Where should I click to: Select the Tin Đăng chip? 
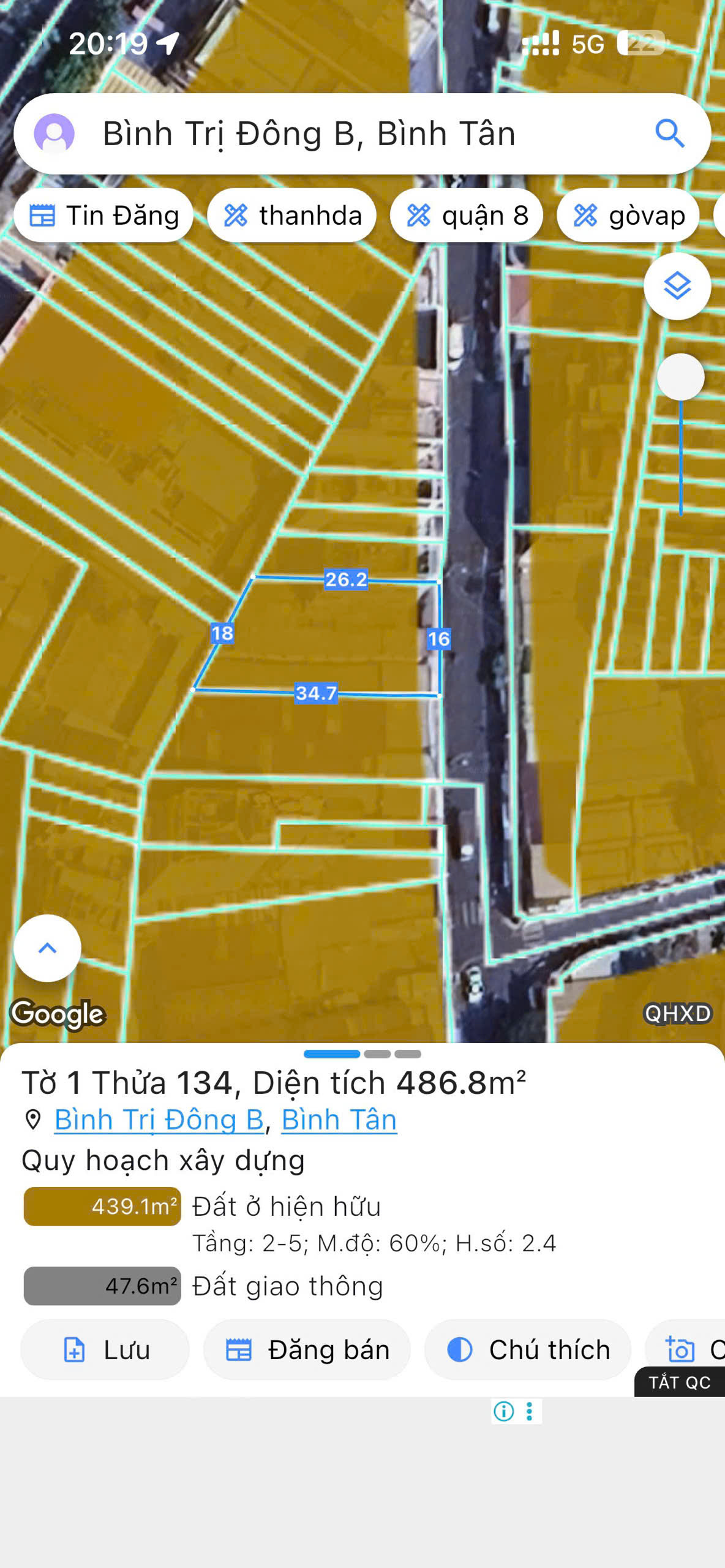(x=103, y=216)
